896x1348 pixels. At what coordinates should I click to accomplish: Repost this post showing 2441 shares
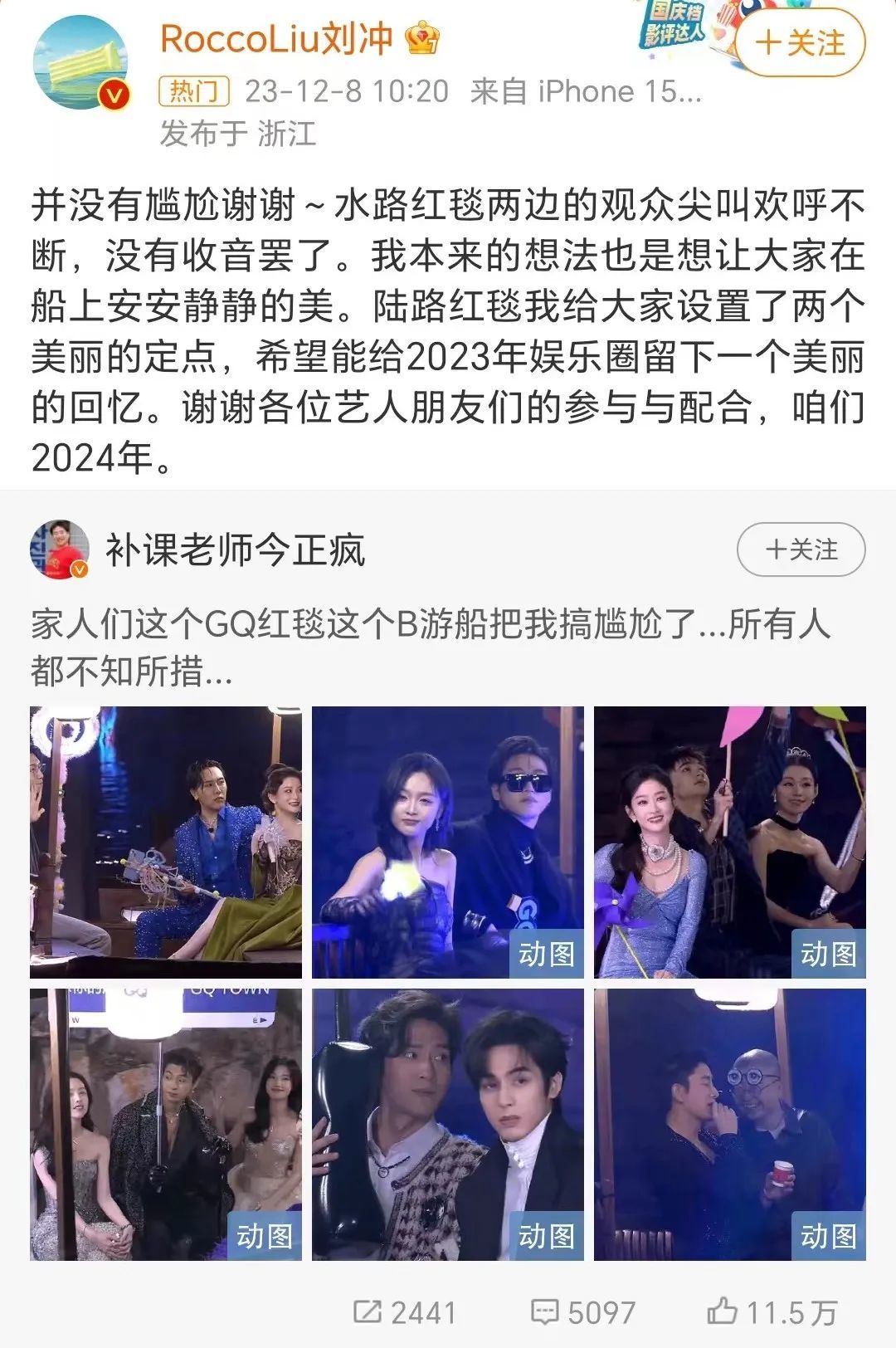point(405,1312)
